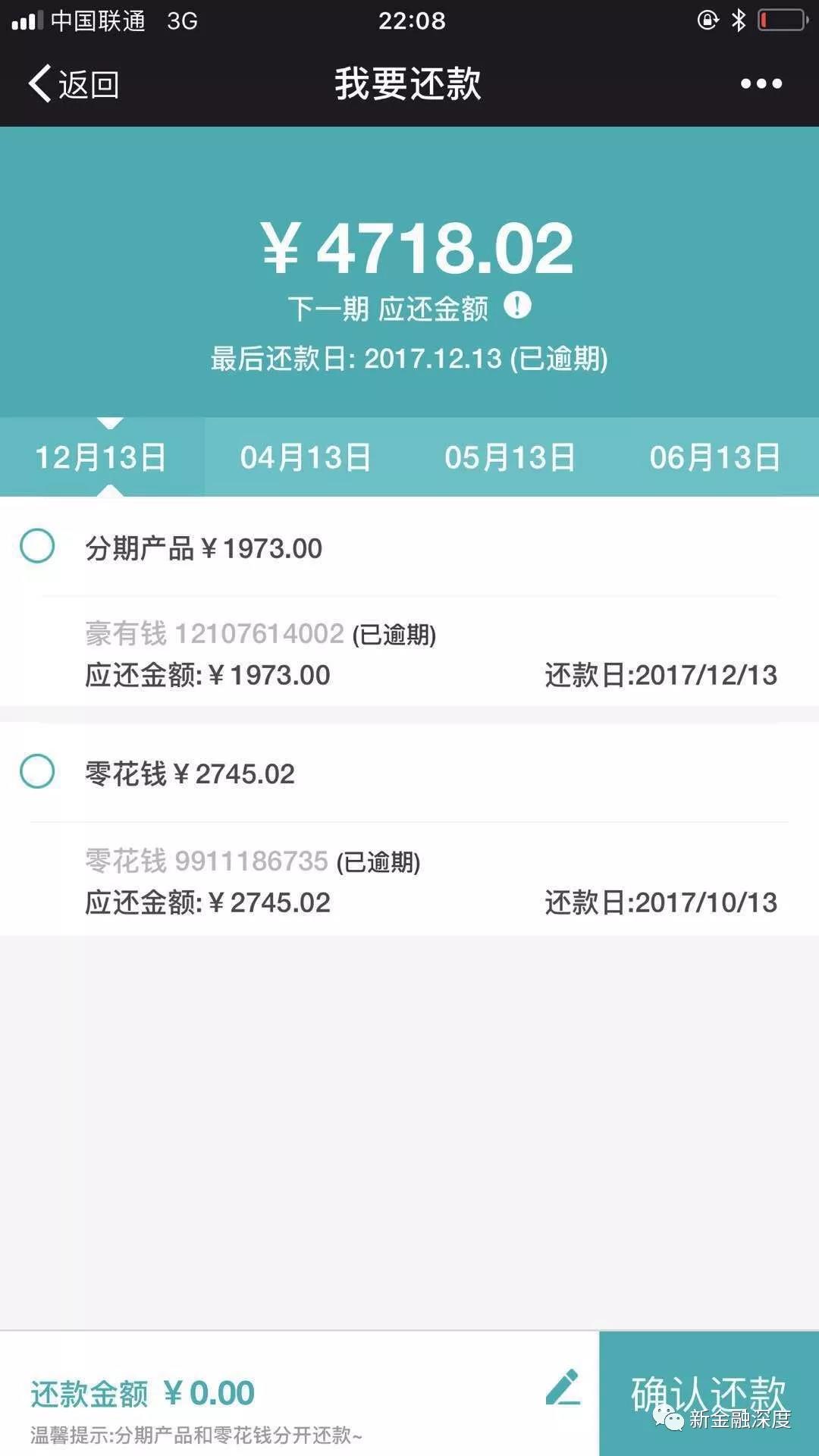Edit the repayment amount with the pencil icon

[x=563, y=1387]
